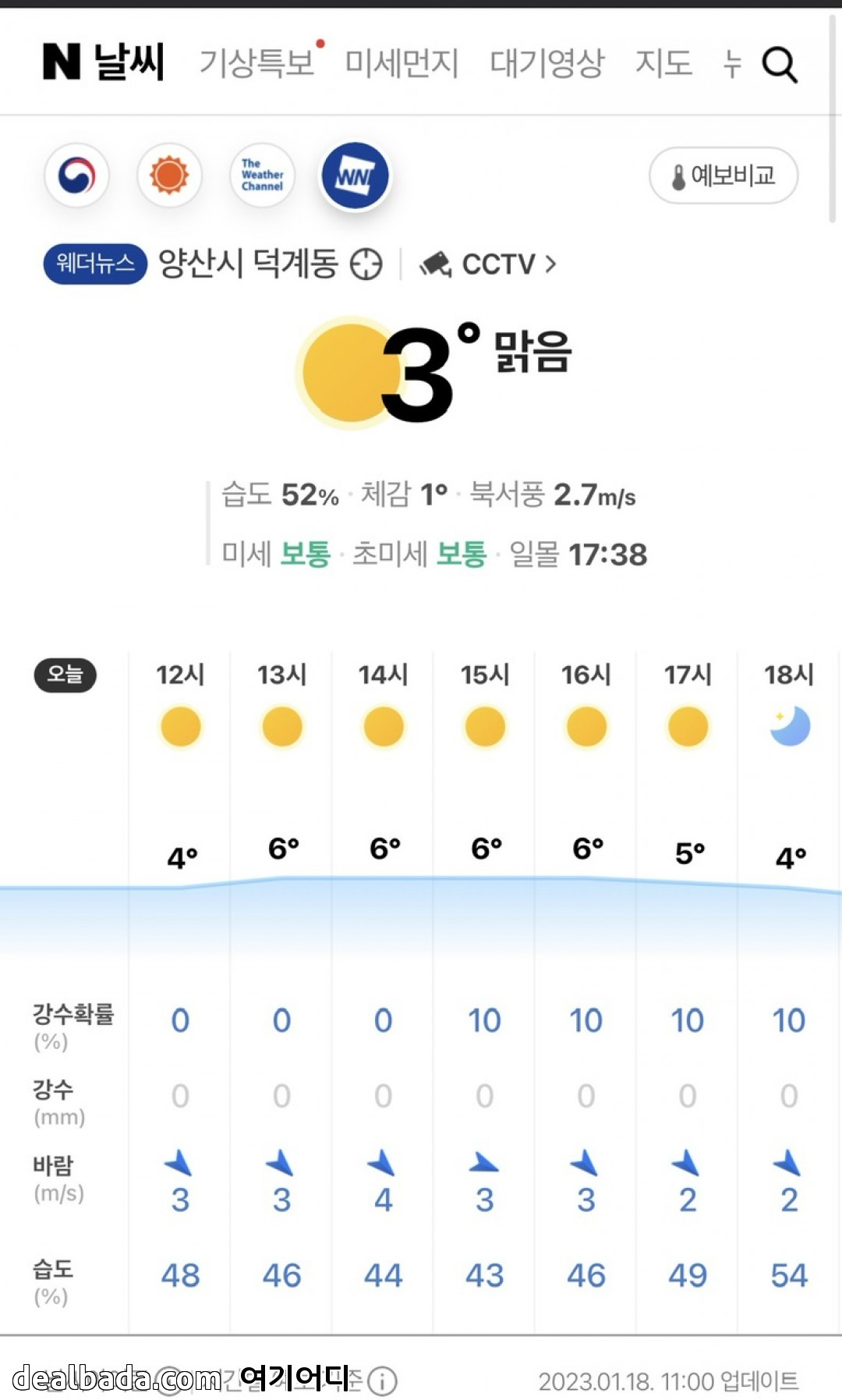Select the Korea Meteorological Administration provider icon
This screenshot has height=1400, width=842.
point(76,175)
